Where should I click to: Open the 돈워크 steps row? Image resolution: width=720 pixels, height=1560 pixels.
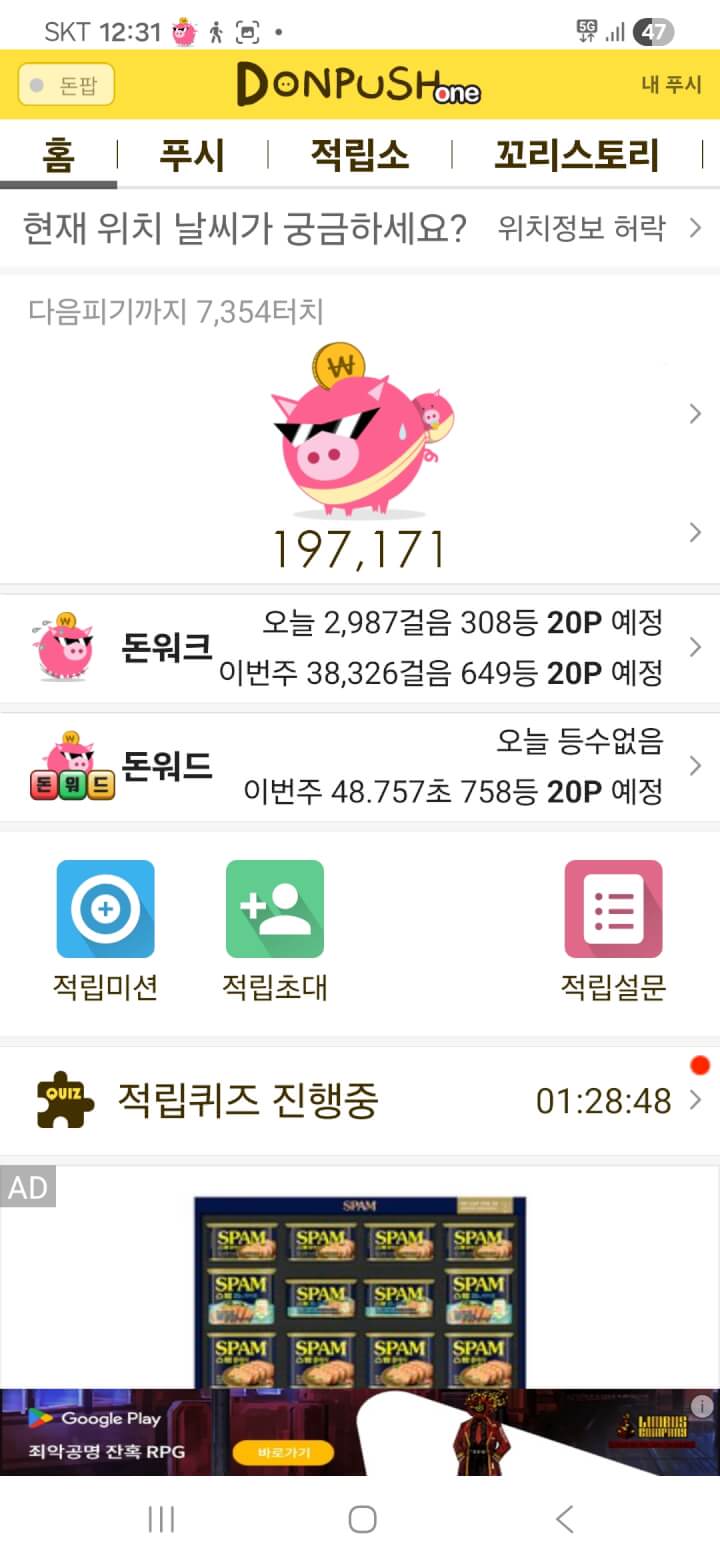coord(360,648)
